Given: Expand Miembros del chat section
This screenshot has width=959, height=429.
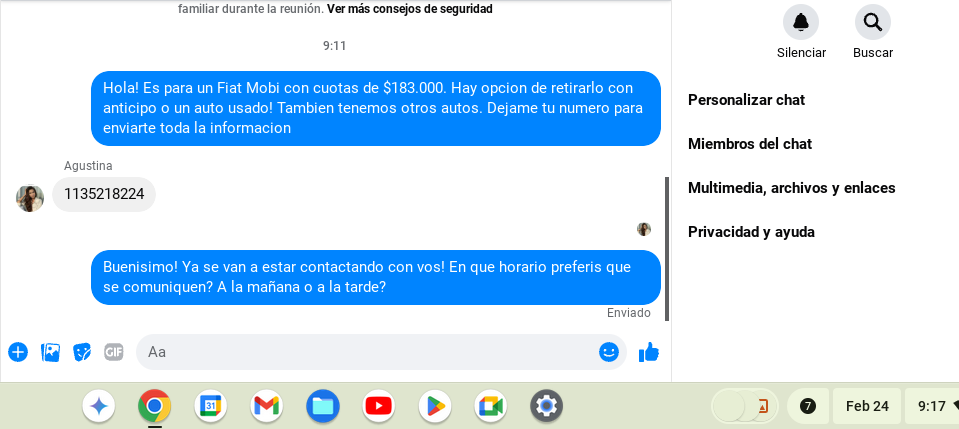Looking at the screenshot, I should (749, 144).
